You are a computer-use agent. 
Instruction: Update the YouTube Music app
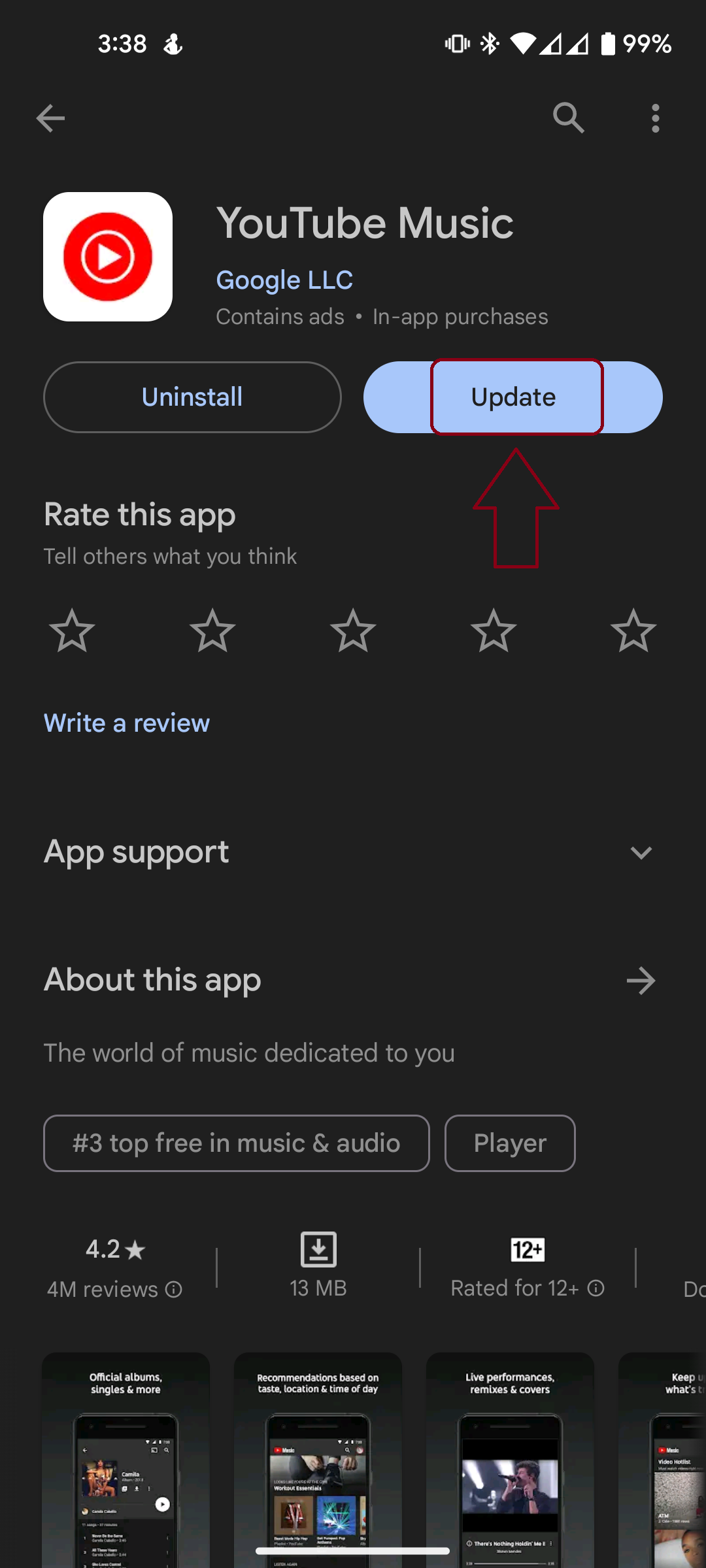[514, 397]
